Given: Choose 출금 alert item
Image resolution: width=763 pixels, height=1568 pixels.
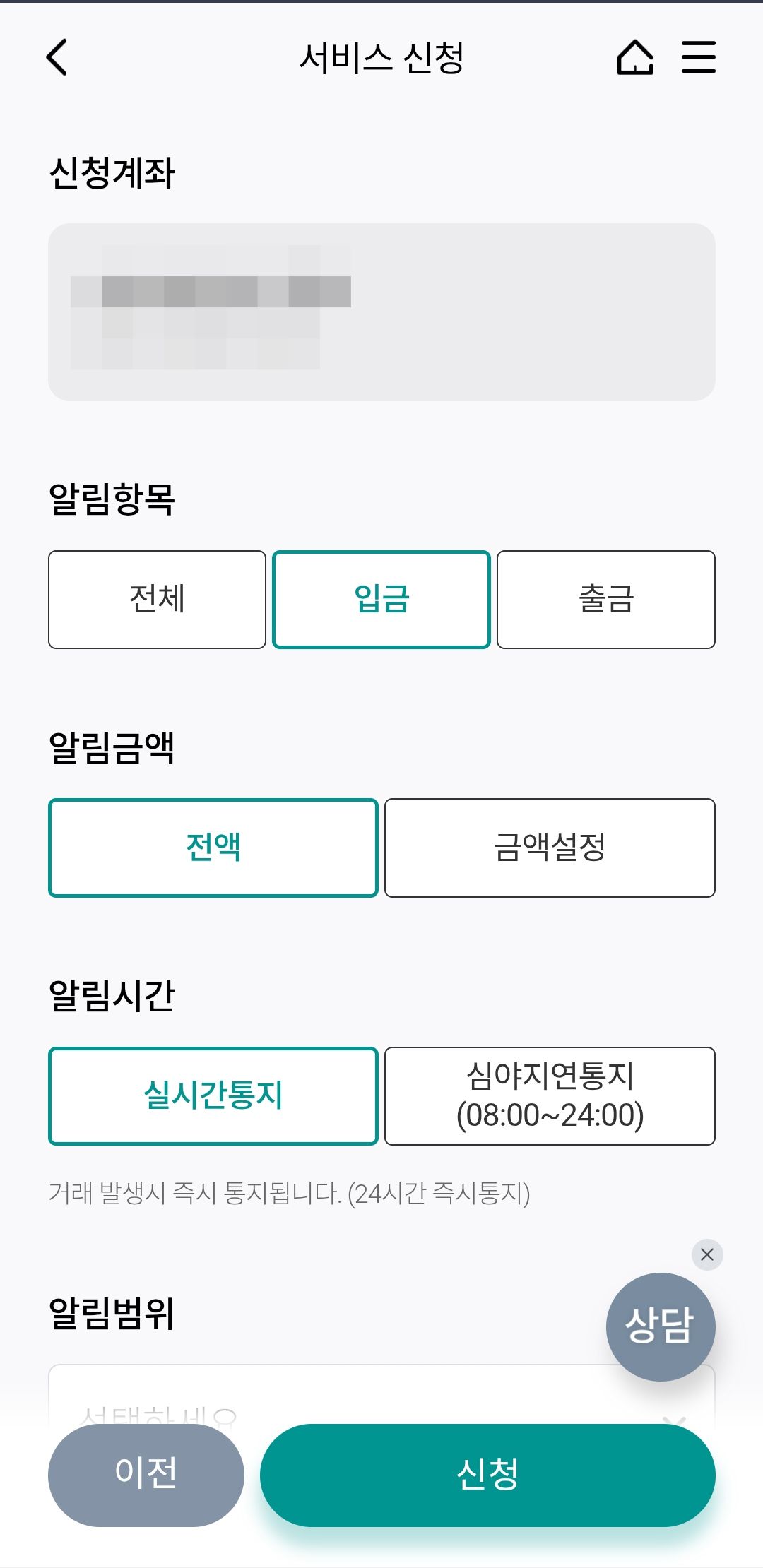Looking at the screenshot, I should [x=606, y=600].
